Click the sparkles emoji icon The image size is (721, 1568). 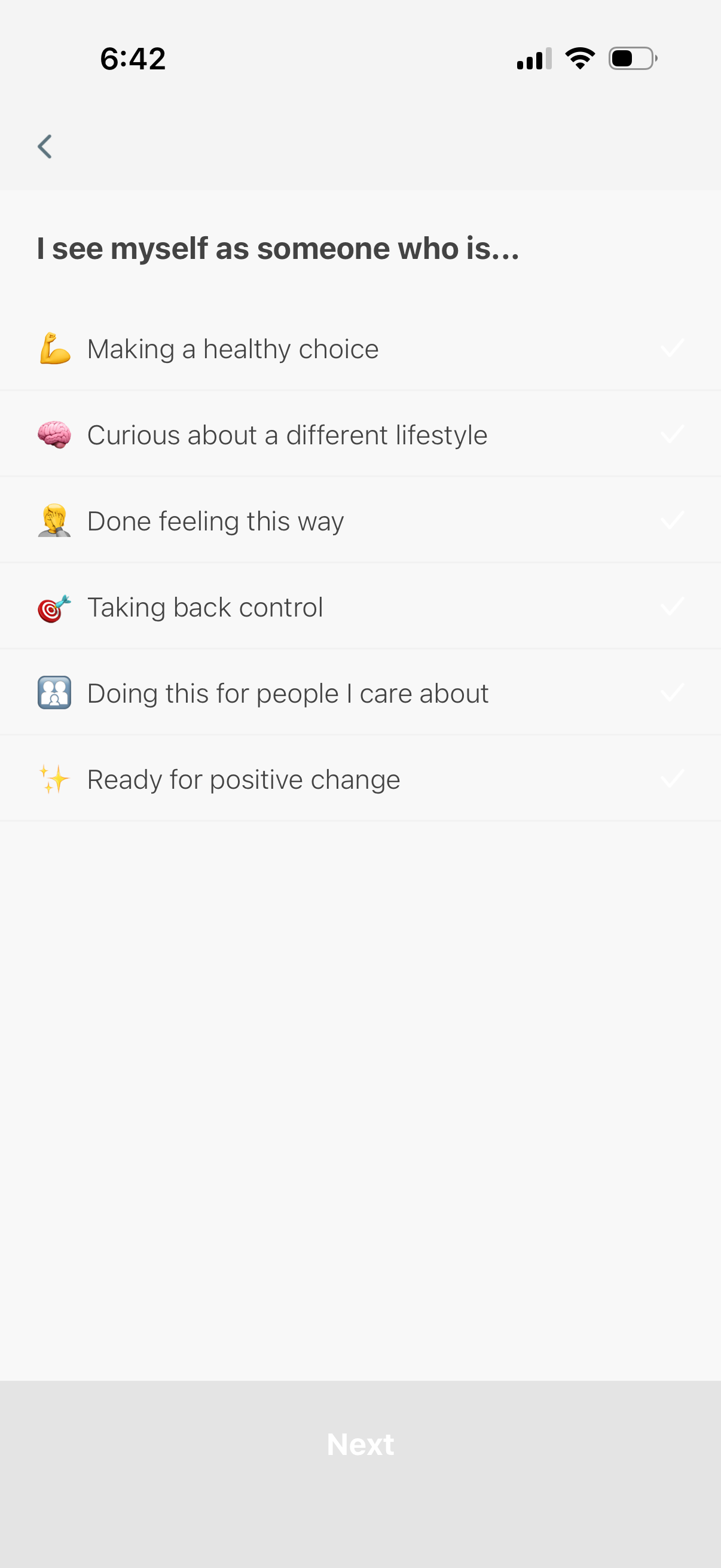54,778
